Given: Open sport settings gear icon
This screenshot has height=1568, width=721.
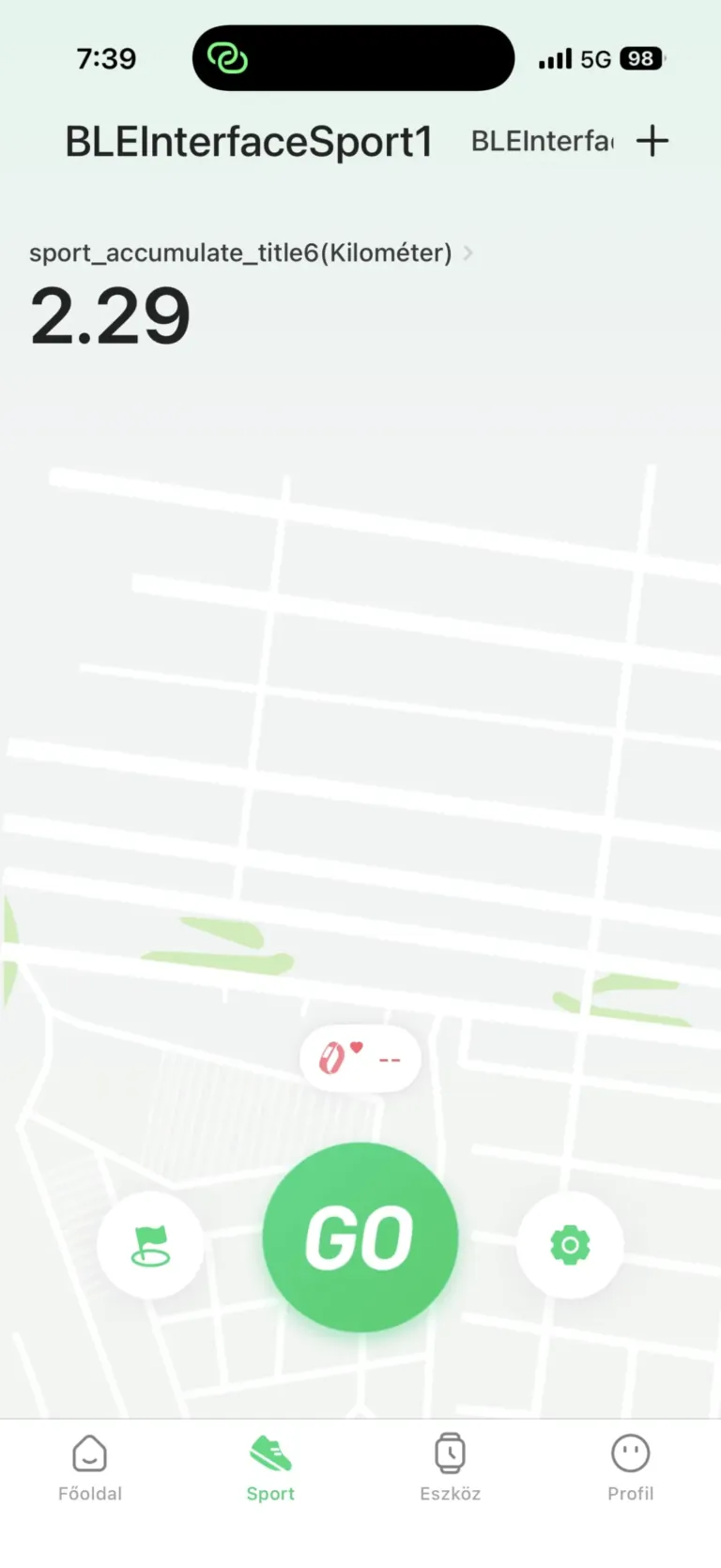Looking at the screenshot, I should [569, 1245].
